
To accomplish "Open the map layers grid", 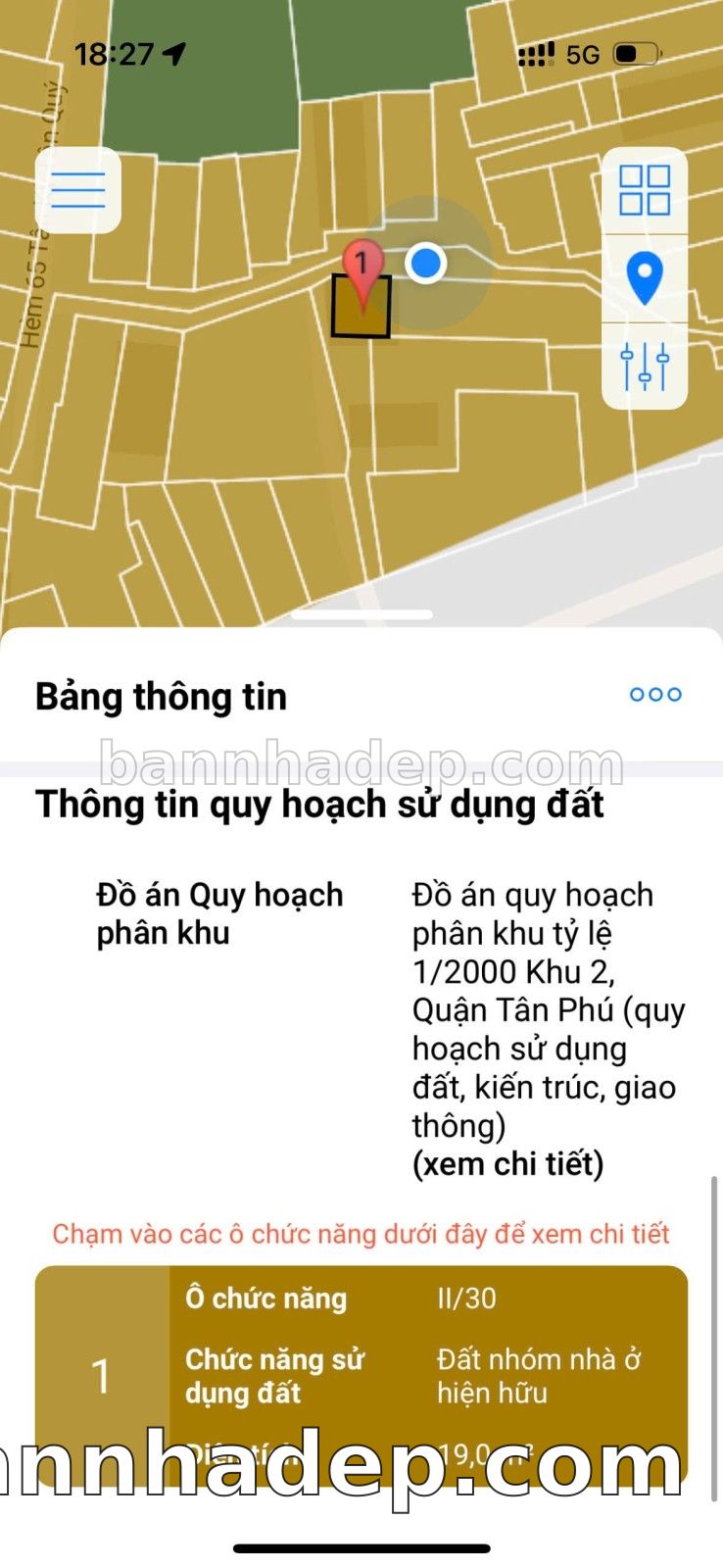I will coord(645,190).
